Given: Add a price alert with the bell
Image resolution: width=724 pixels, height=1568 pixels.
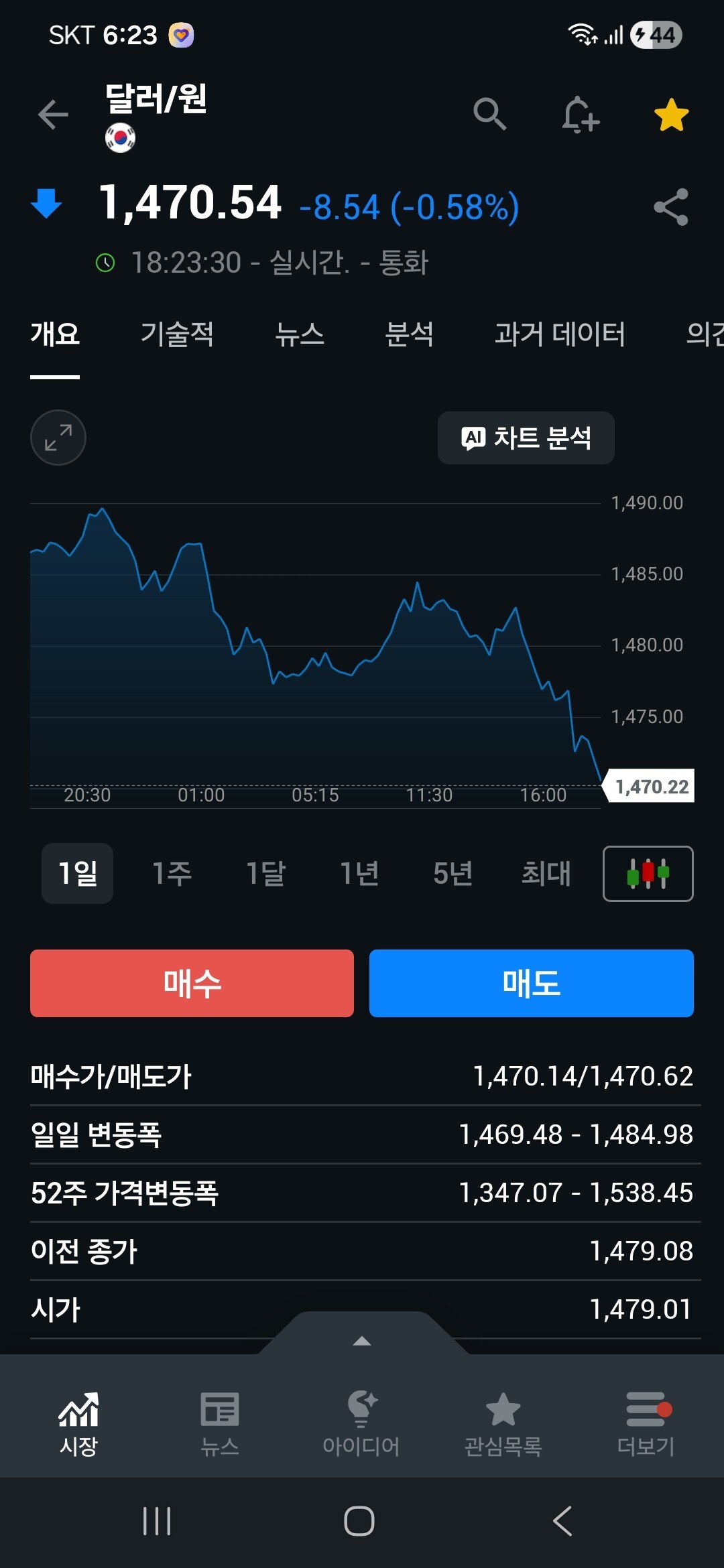Looking at the screenshot, I should pos(580,115).
